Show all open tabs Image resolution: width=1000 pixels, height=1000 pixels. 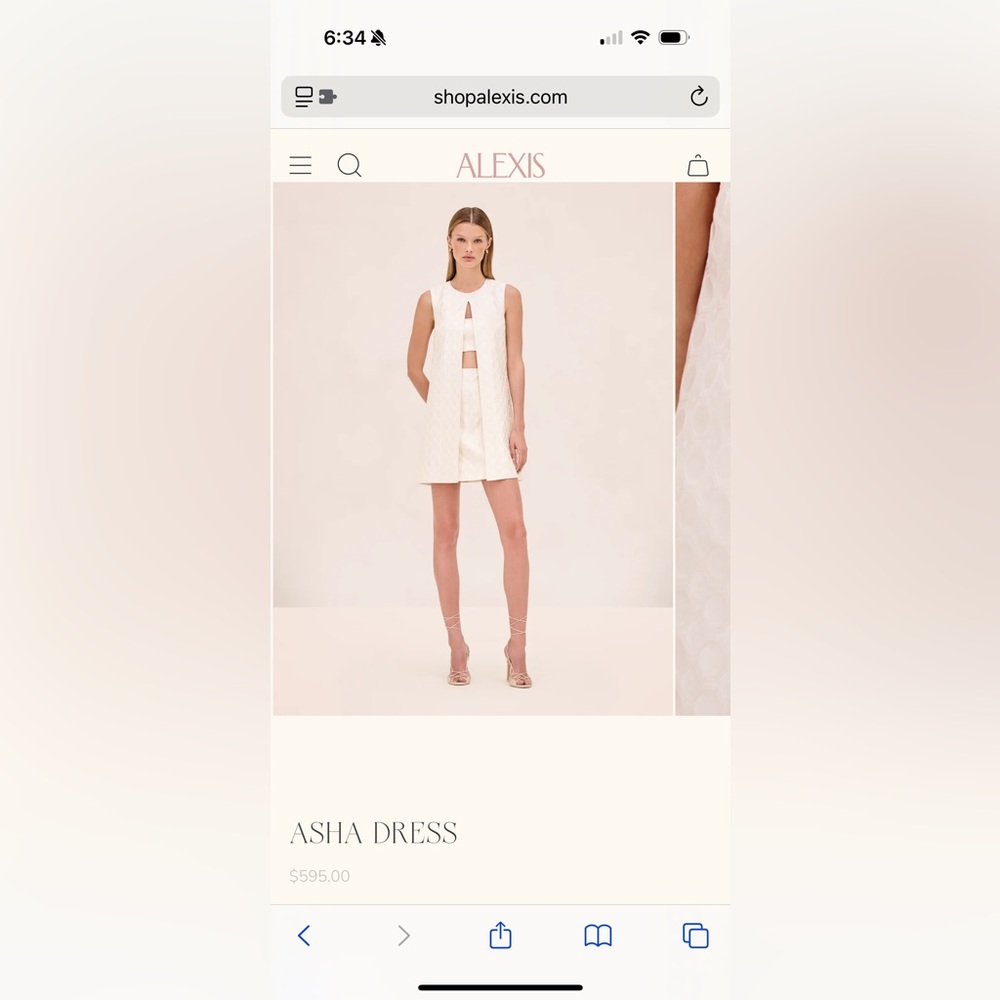pos(695,936)
